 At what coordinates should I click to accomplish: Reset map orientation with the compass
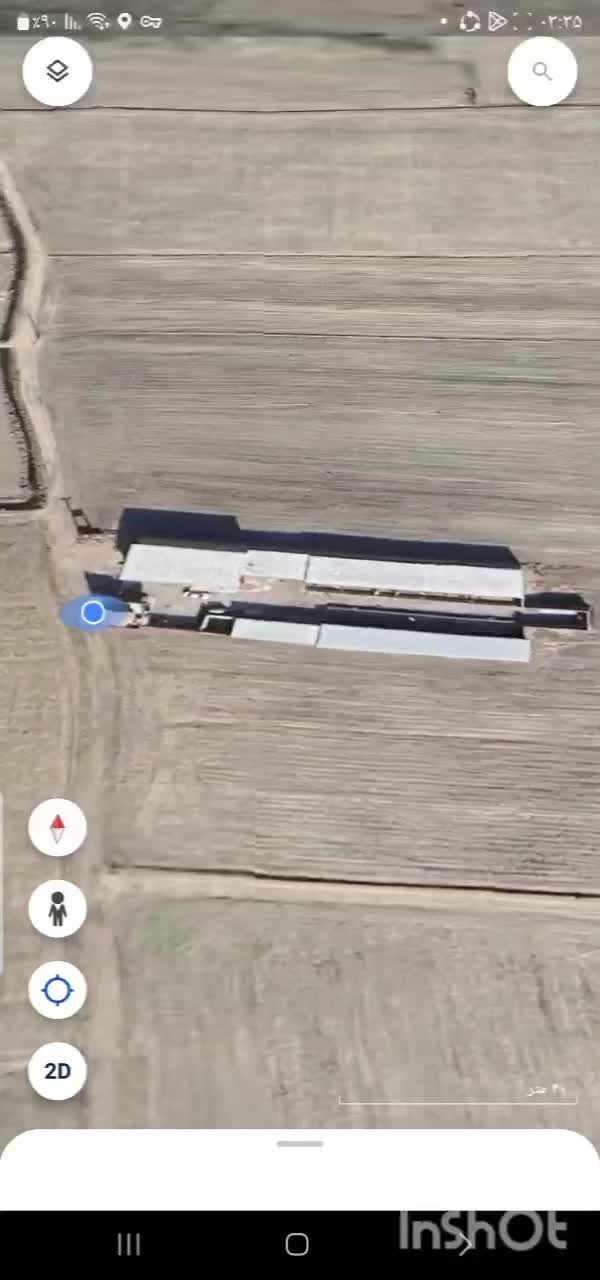(57, 828)
